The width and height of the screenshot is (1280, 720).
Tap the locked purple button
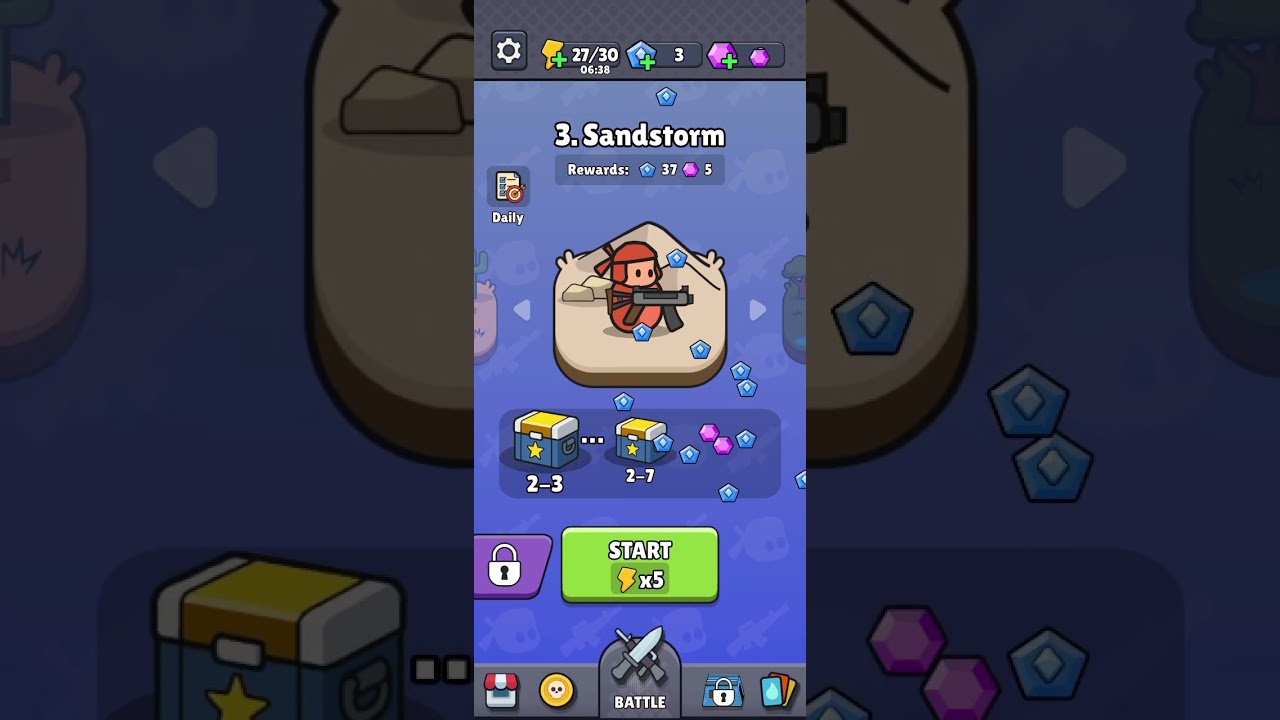coord(506,566)
